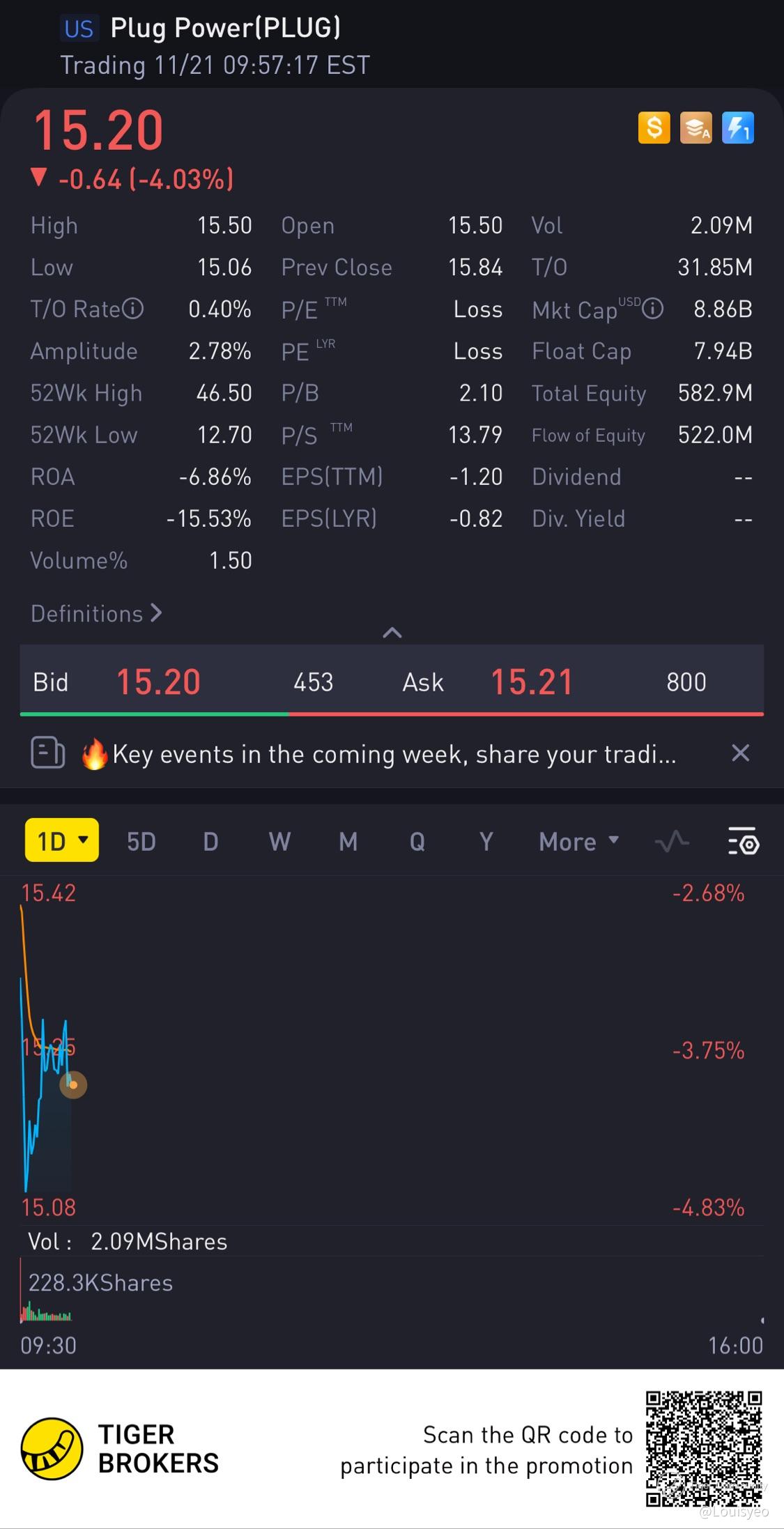Switch to the W weekly chart
The width and height of the screenshot is (784, 1529).
[279, 842]
